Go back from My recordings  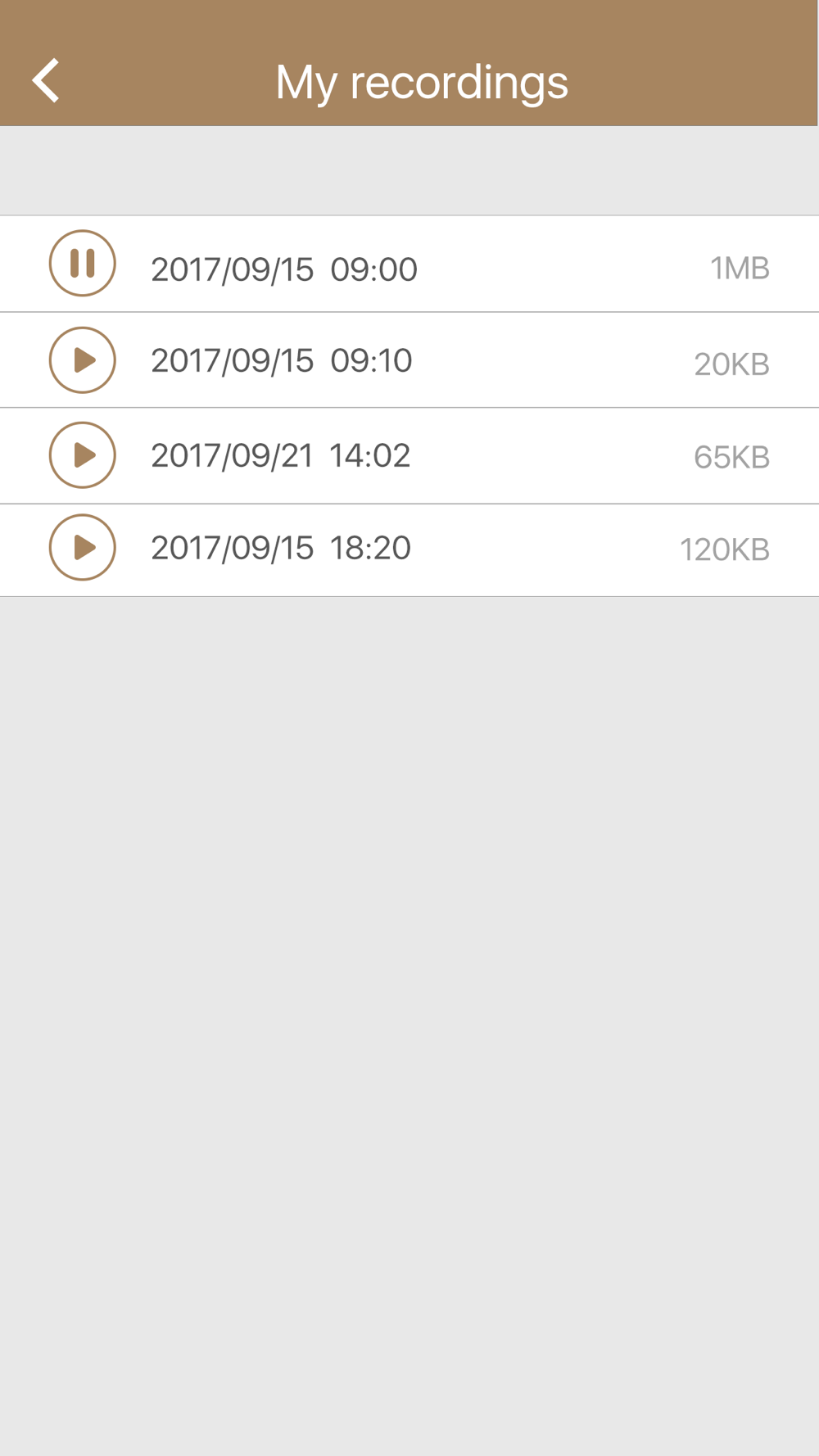tap(47, 80)
